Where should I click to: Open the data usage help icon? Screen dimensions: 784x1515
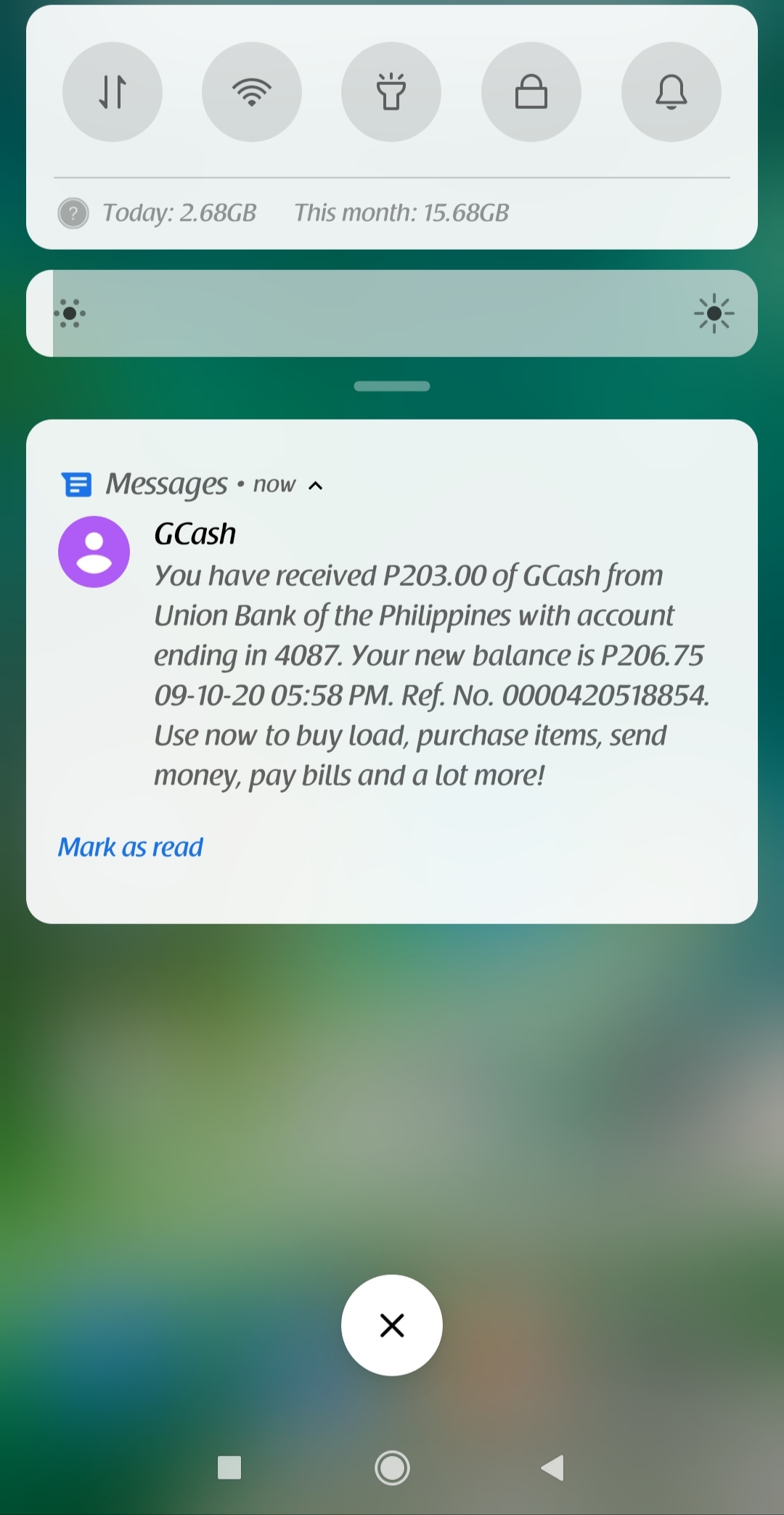pyautogui.click(x=73, y=213)
